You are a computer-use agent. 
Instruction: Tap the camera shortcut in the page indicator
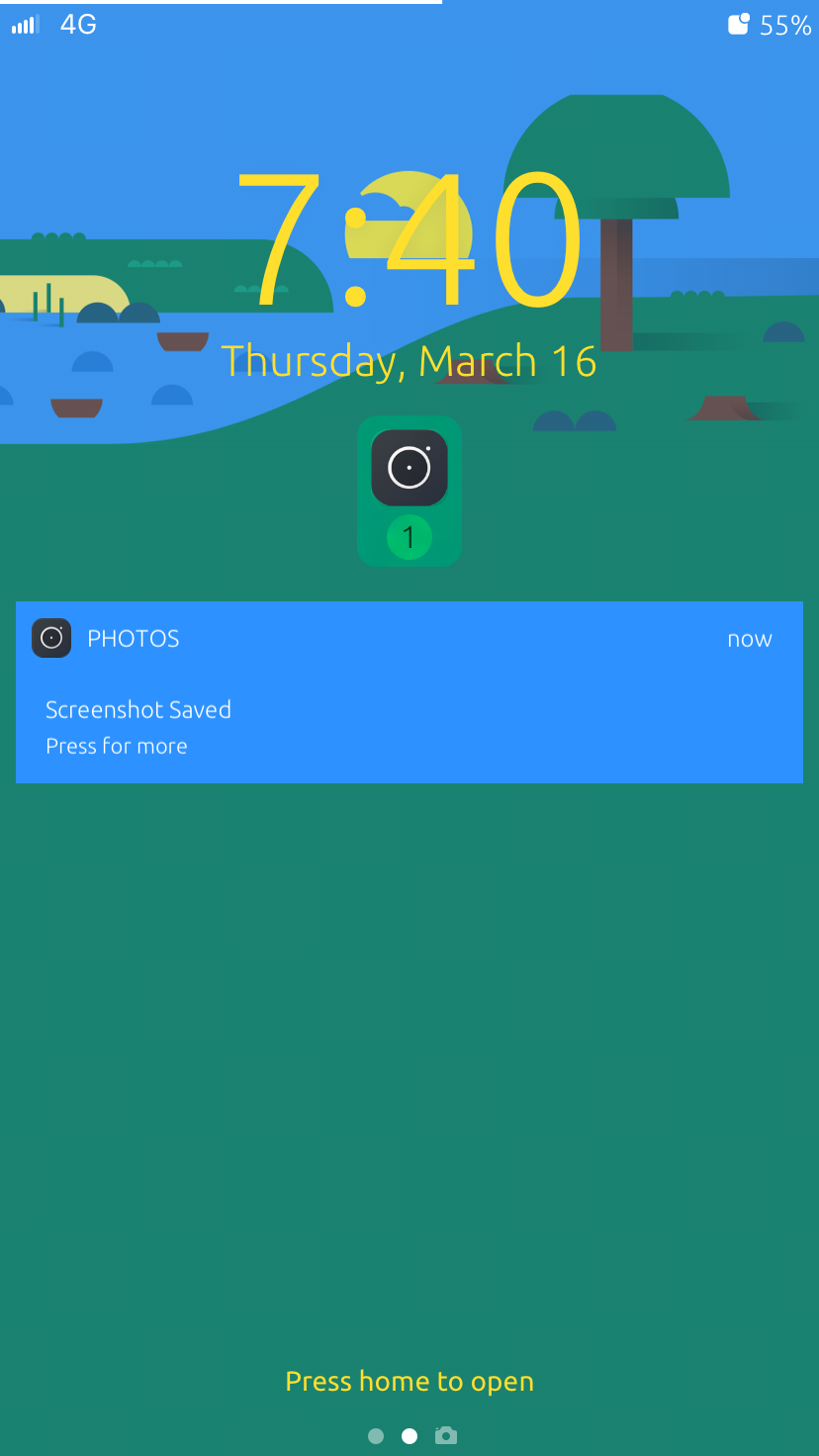446,1435
